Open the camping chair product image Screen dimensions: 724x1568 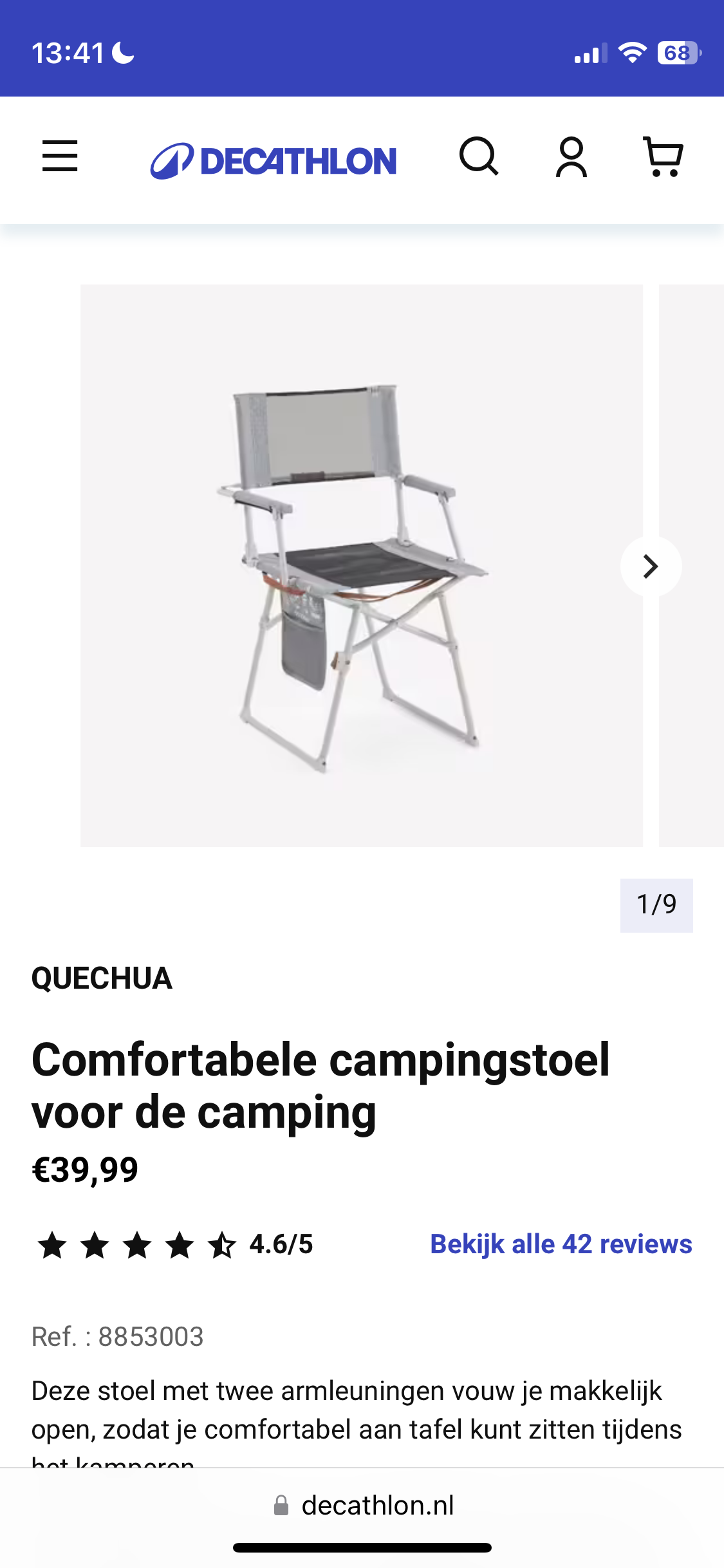click(x=361, y=565)
